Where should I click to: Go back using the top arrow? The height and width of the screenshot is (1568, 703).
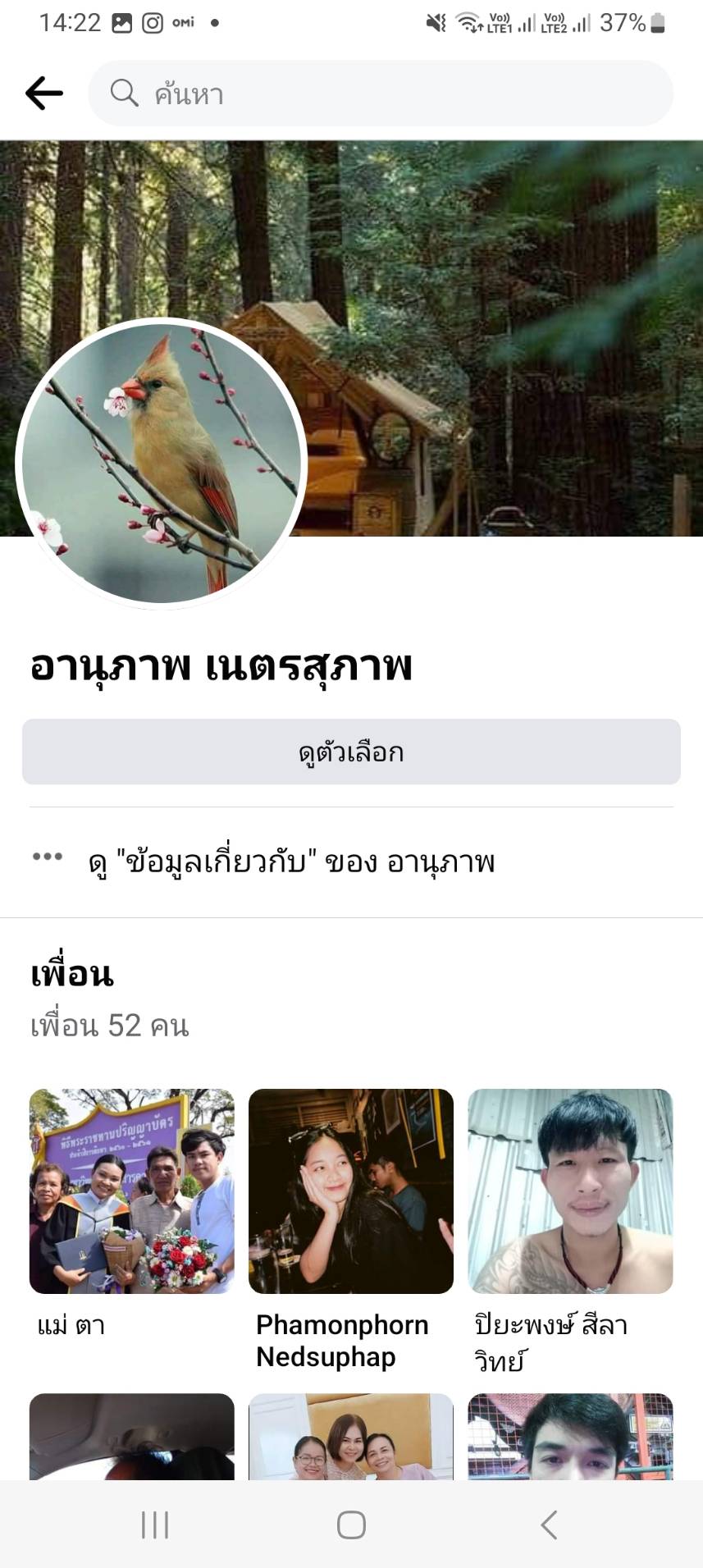44,94
